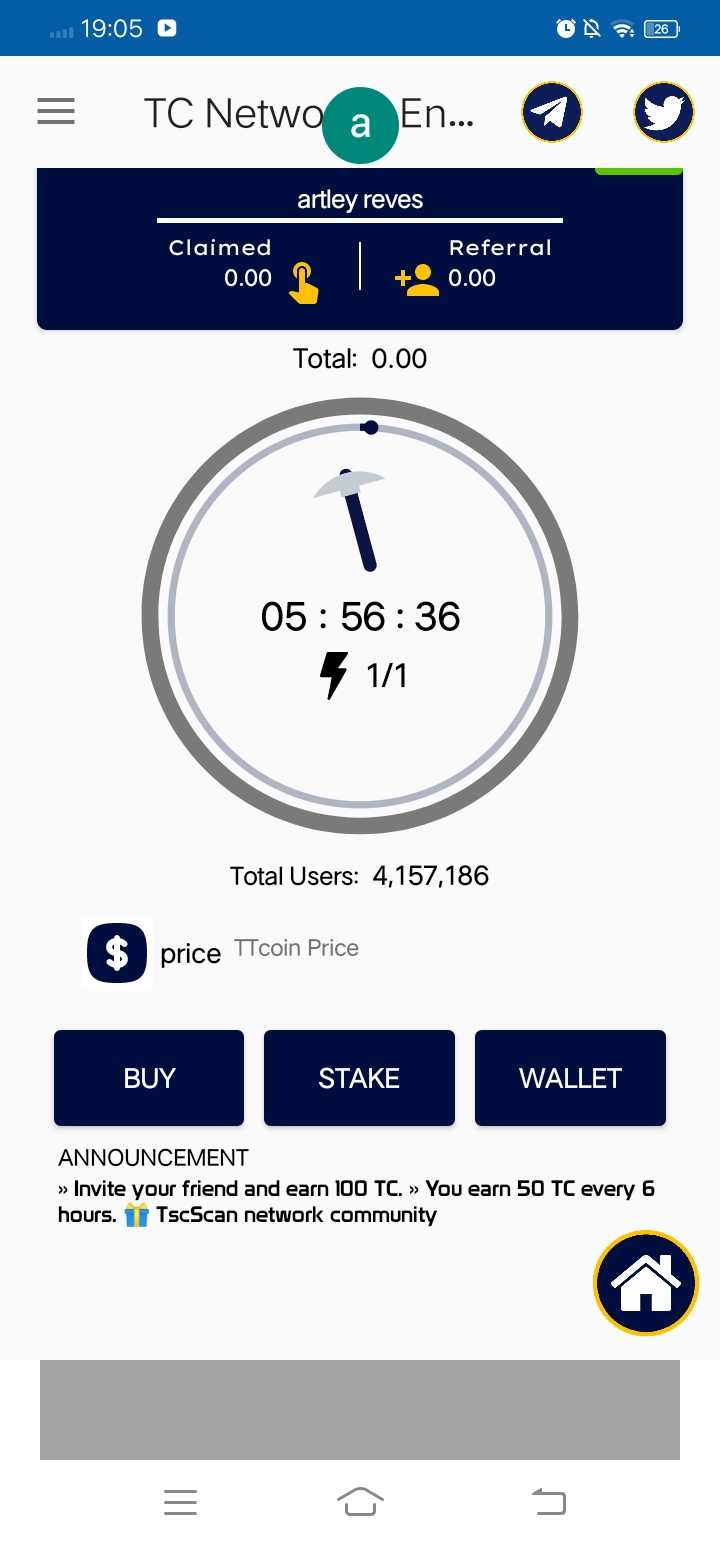
Task: Open the hamburger drawer menu
Action: click(56, 111)
